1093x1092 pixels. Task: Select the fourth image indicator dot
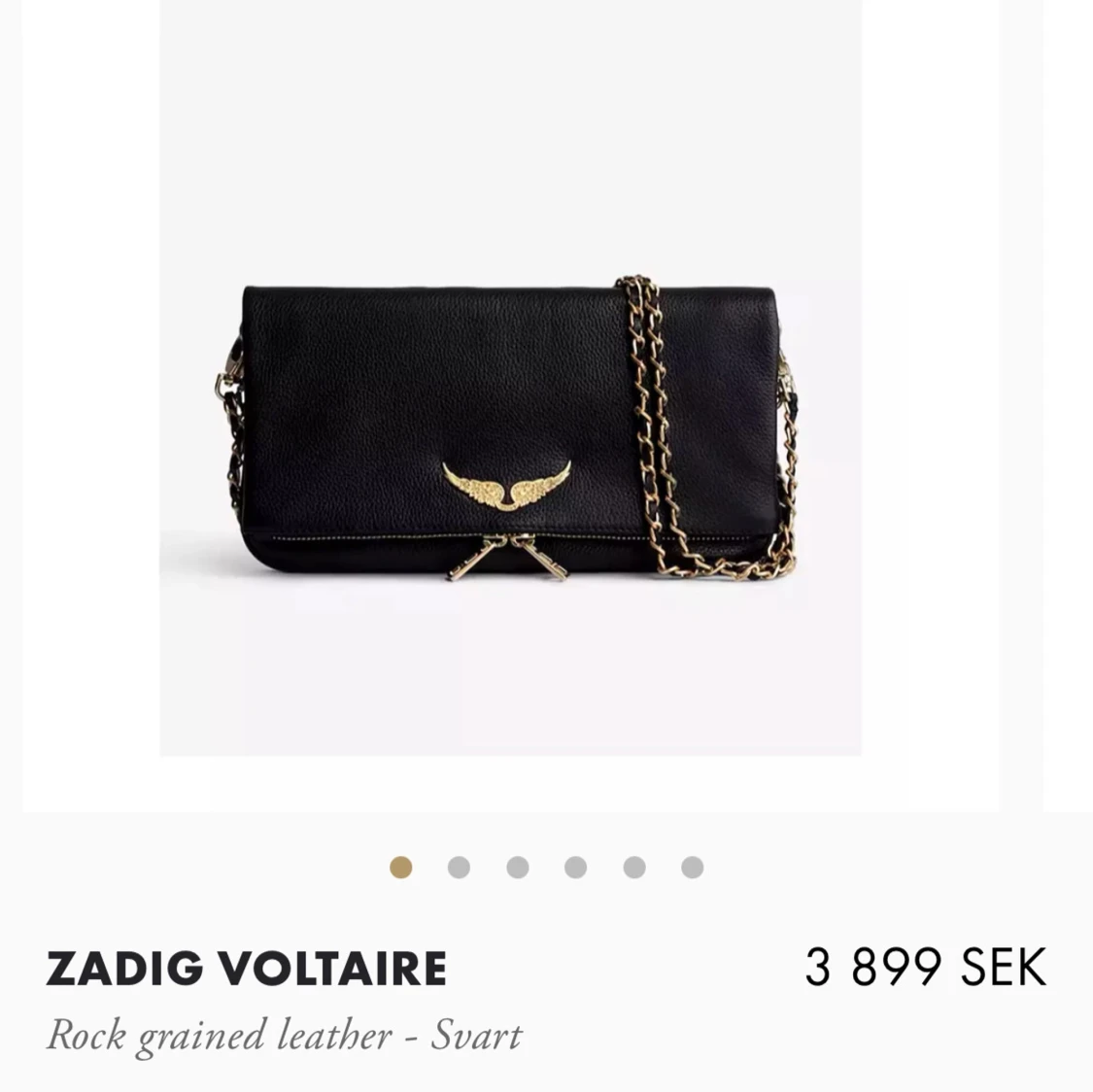575,867
